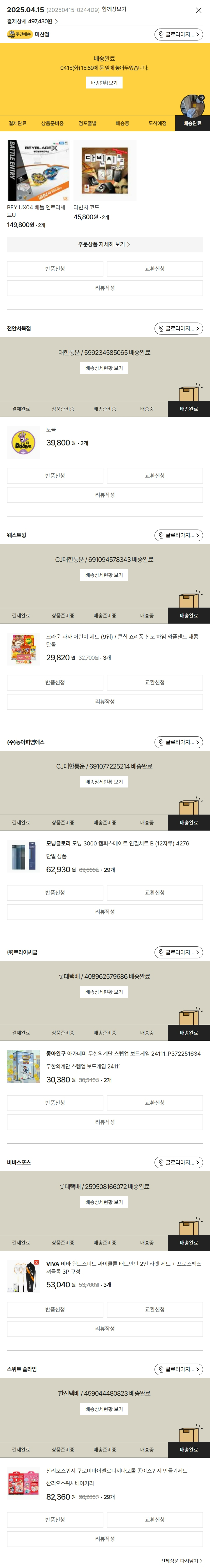Write a review for 도블
The image size is (210, 1568).
tap(104, 495)
